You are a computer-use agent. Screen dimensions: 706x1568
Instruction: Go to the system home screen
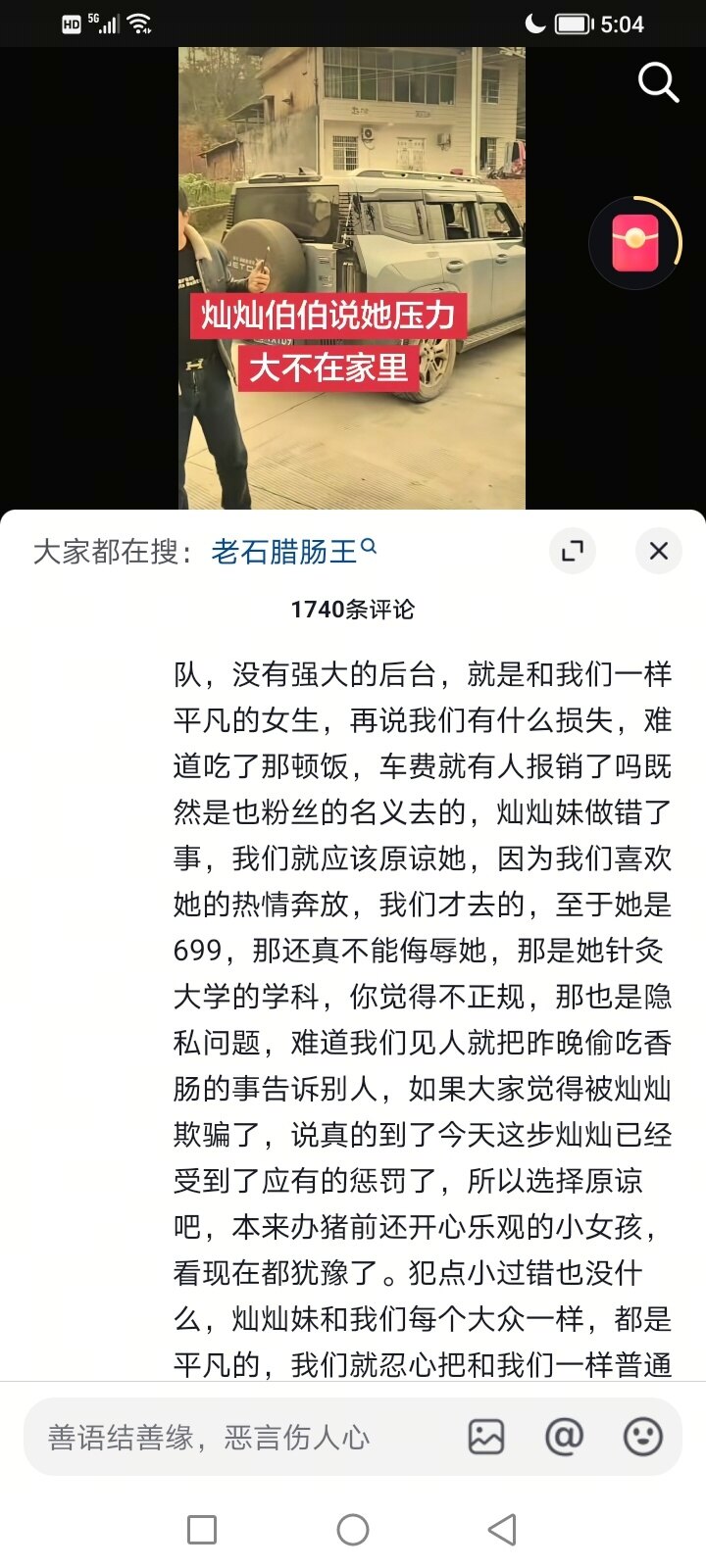[x=353, y=1530]
